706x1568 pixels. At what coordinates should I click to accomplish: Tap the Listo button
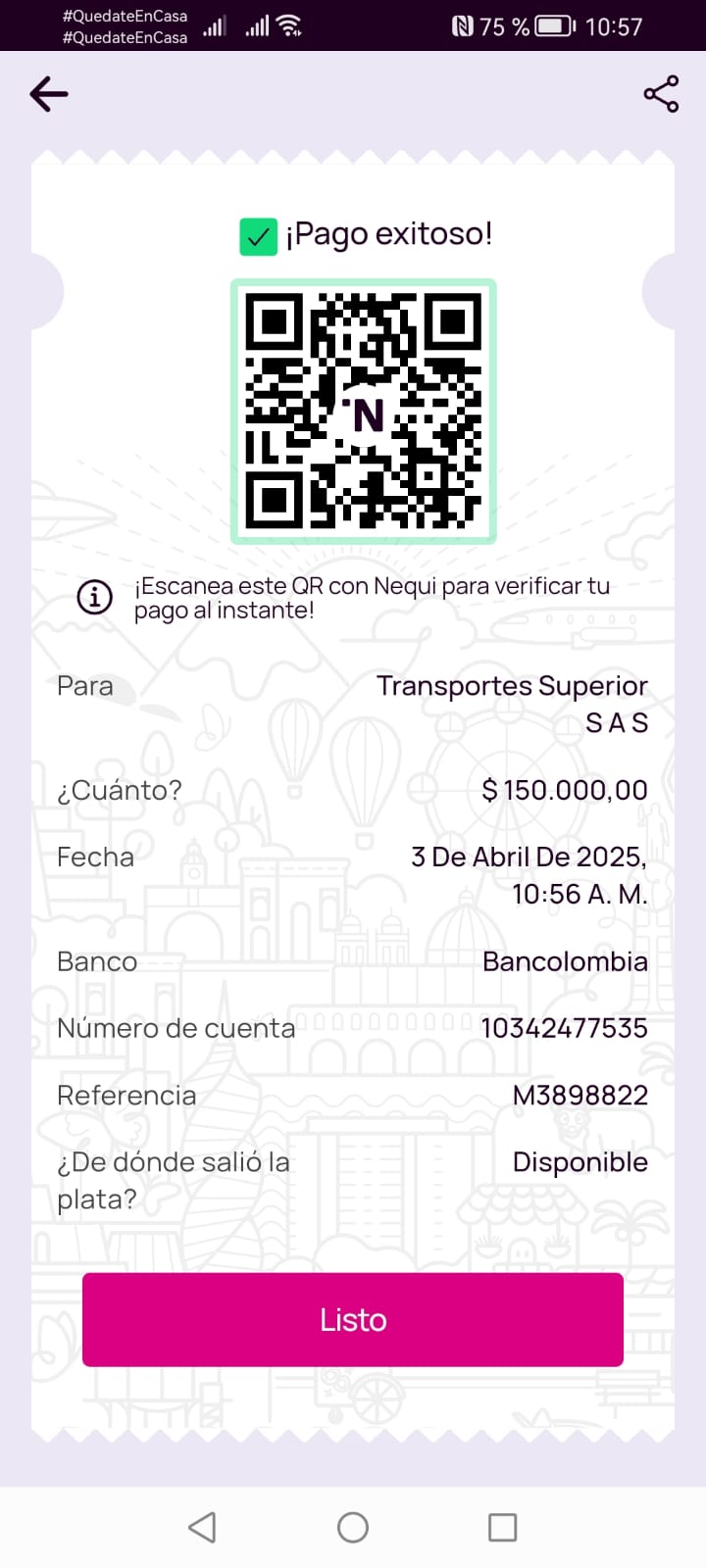point(353,1319)
